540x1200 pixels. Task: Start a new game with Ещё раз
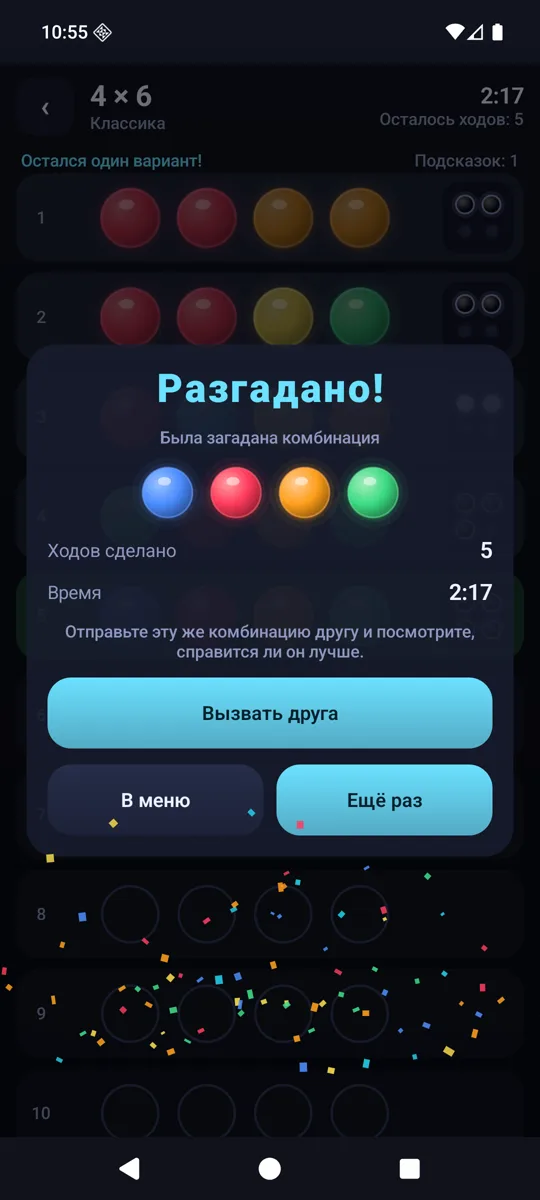click(384, 800)
